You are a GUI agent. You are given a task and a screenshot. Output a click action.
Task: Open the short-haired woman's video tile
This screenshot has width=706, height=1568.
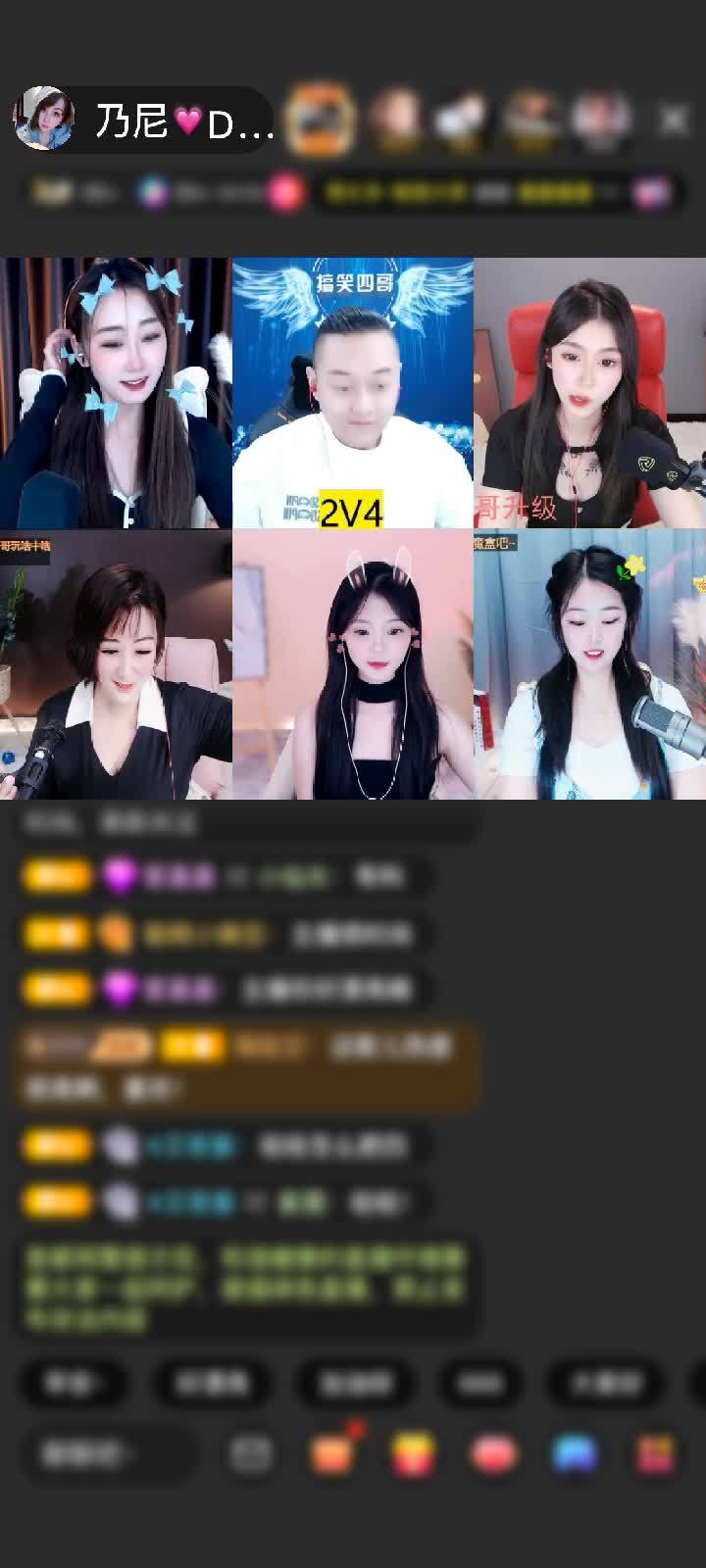tap(116, 665)
